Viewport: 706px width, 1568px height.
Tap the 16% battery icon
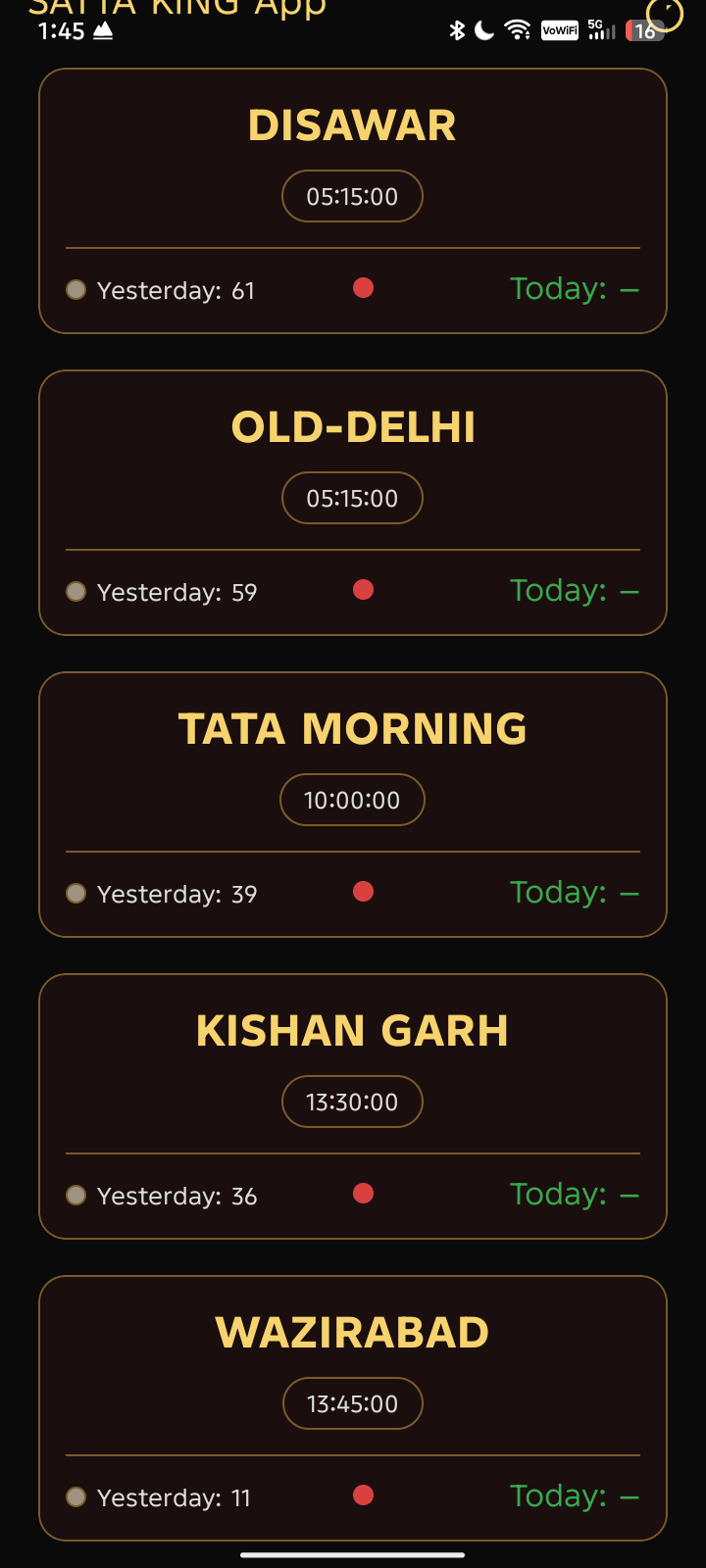(x=644, y=30)
